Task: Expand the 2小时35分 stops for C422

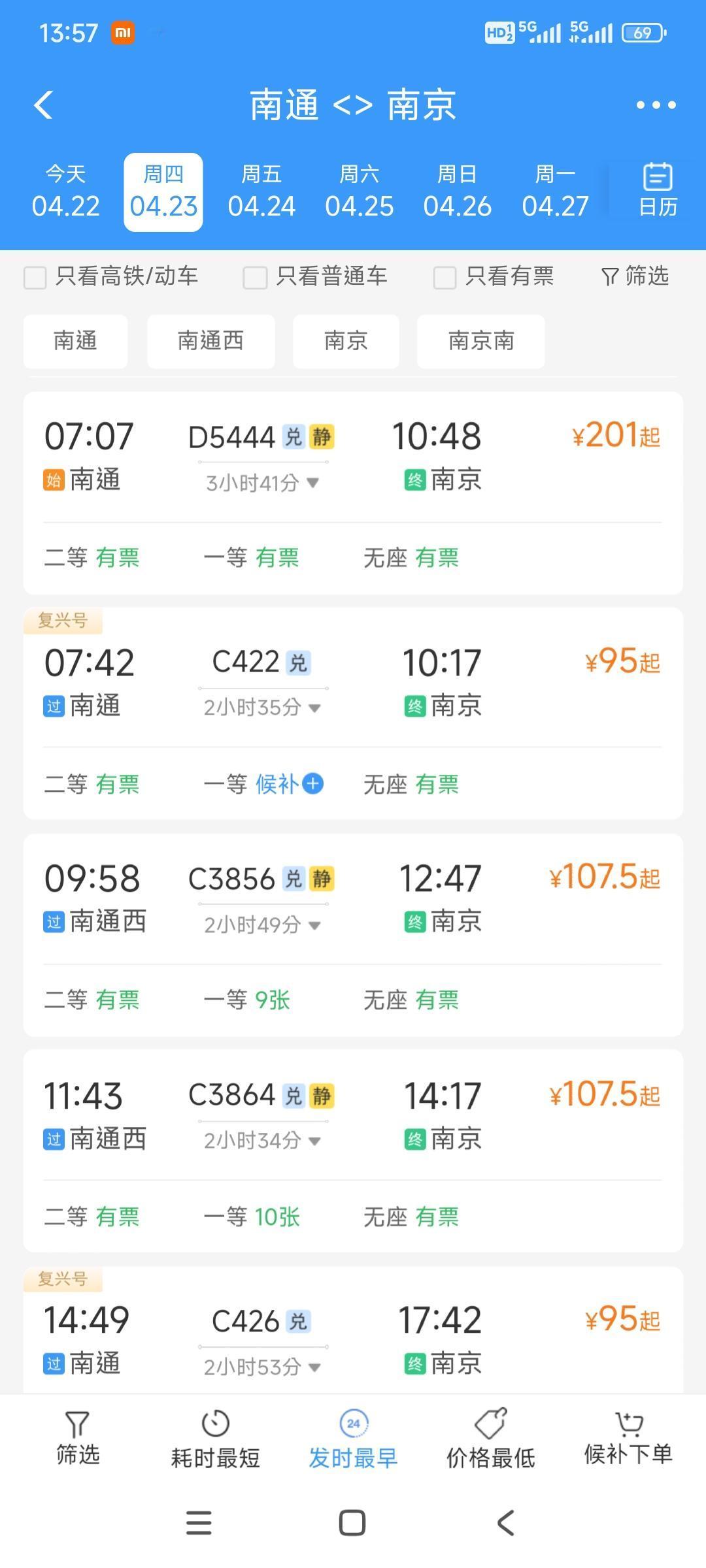Action: tap(261, 708)
